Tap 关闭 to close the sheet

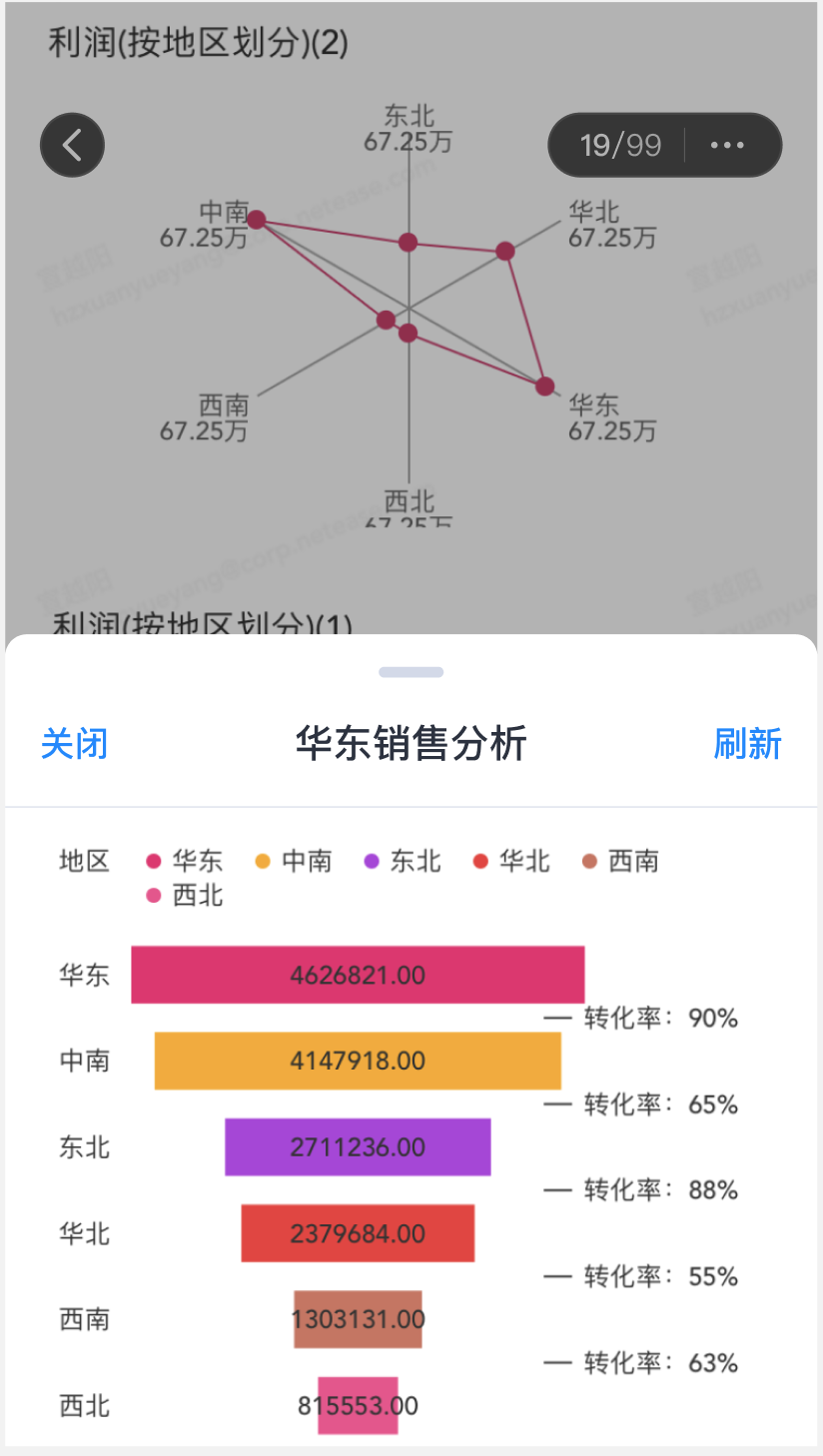[x=74, y=744]
